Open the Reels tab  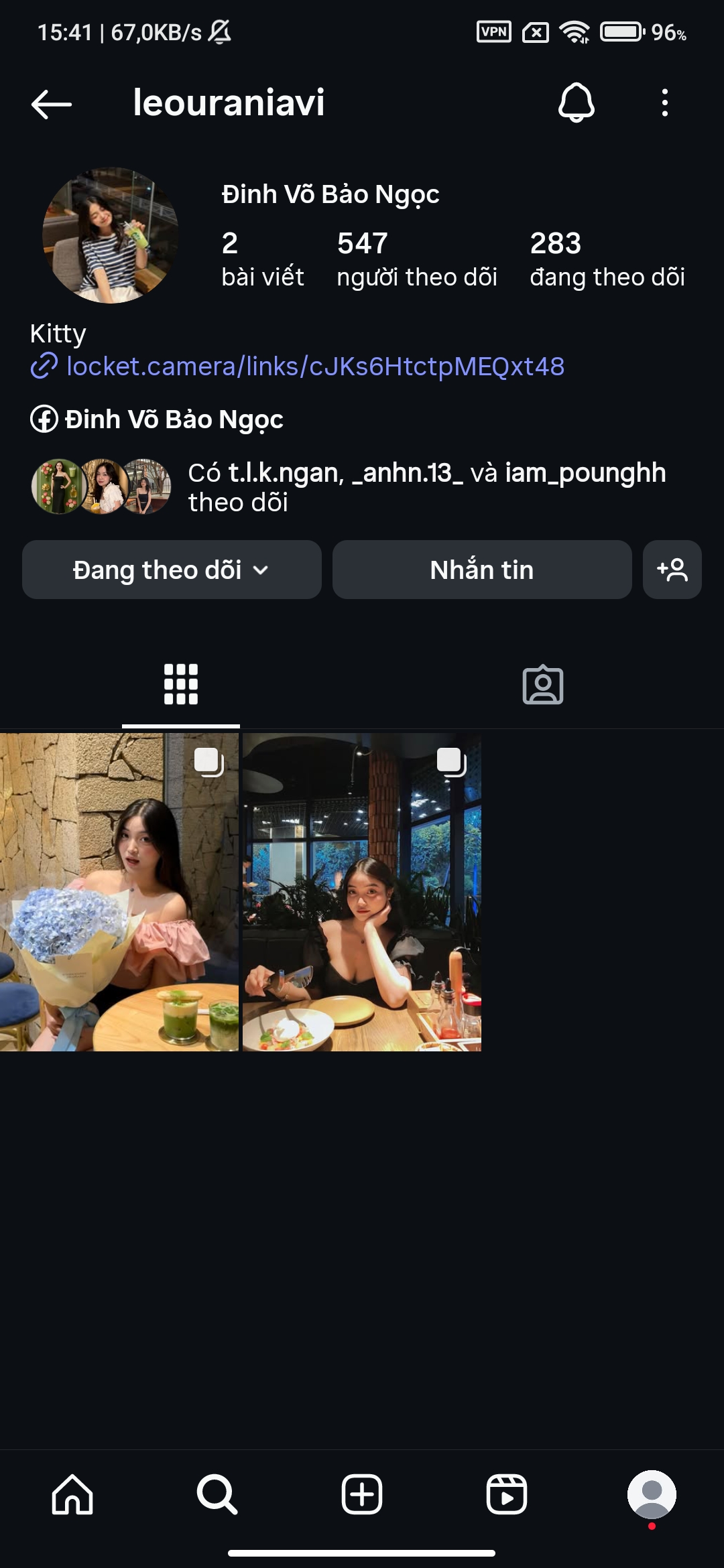(x=506, y=1494)
